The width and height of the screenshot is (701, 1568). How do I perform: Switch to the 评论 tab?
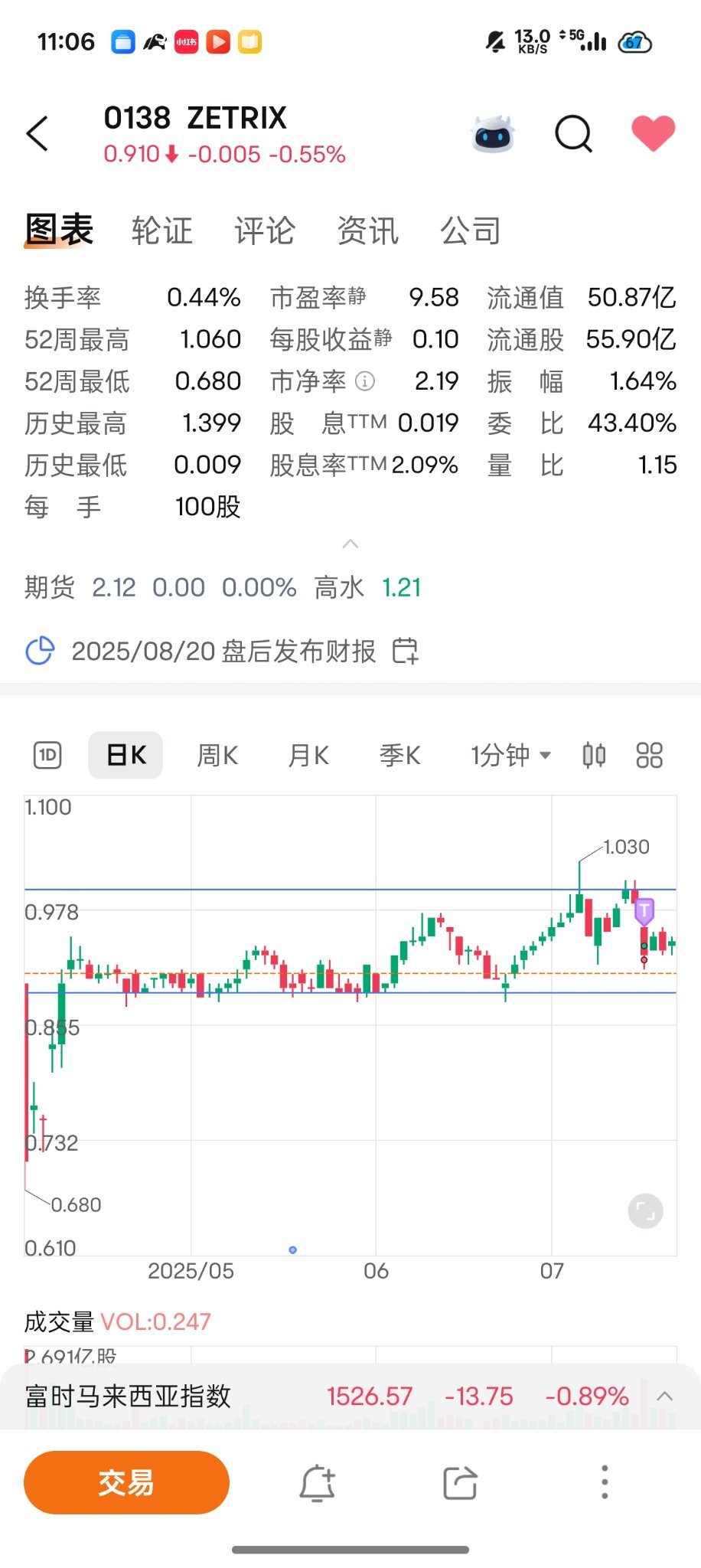pos(265,230)
